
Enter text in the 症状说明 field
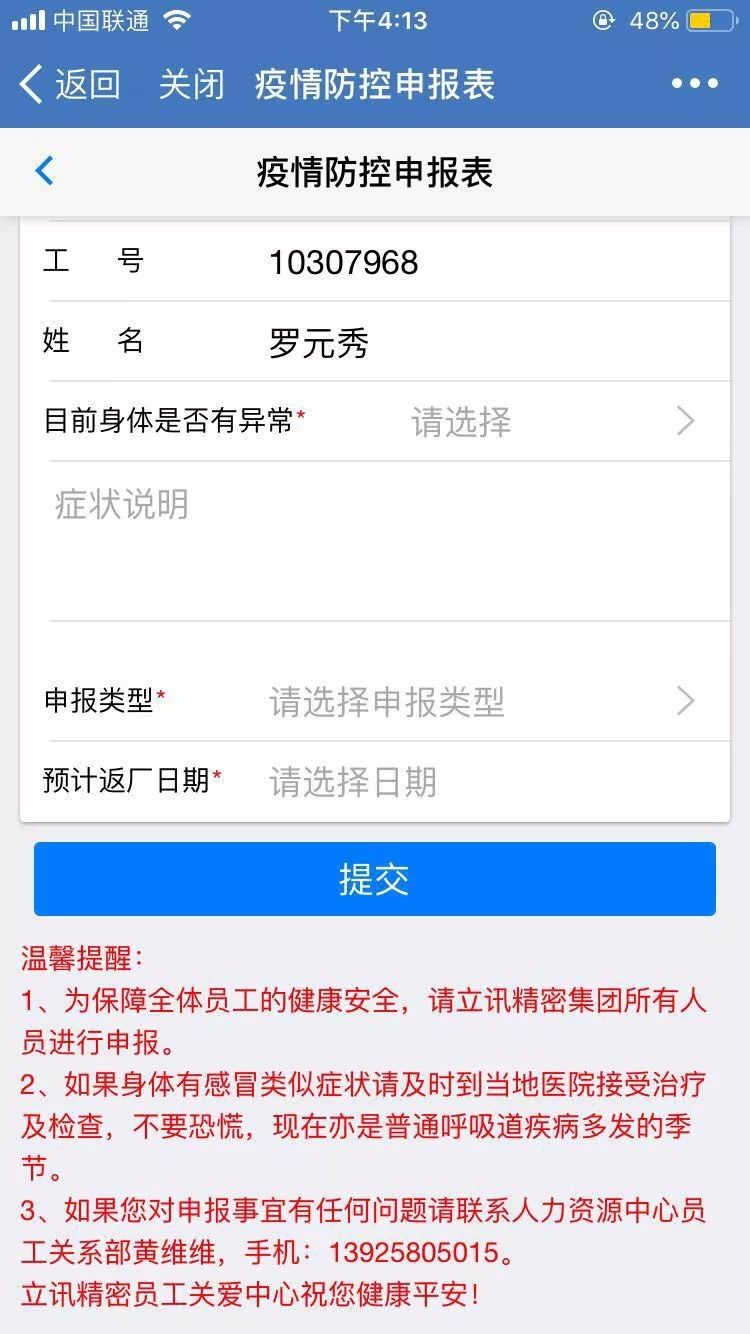[x=389, y=540]
